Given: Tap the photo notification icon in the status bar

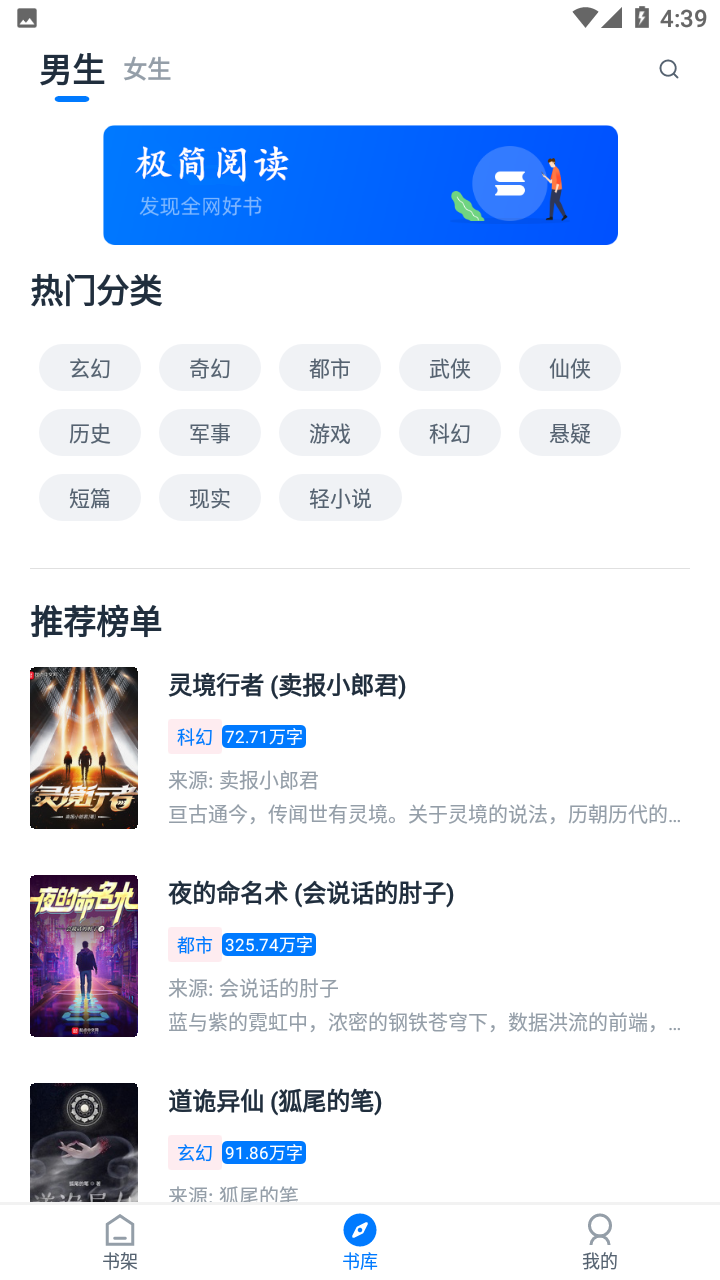Looking at the screenshot, I should pos(26,16).
